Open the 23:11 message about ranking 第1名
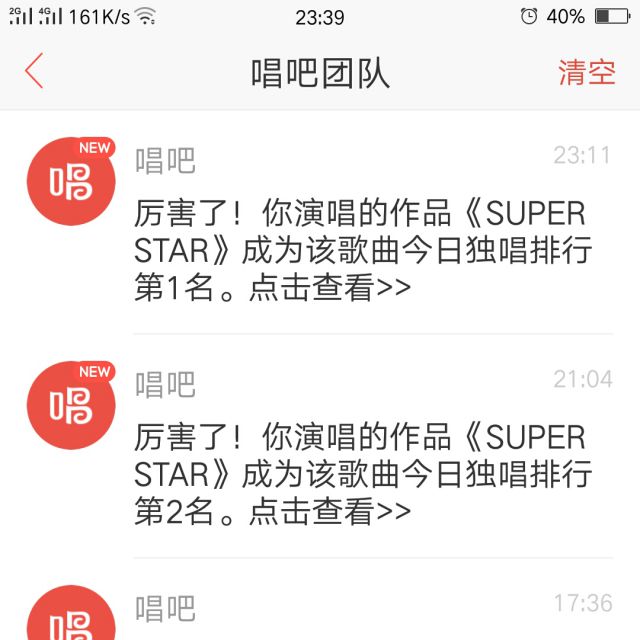 [360, 250]
